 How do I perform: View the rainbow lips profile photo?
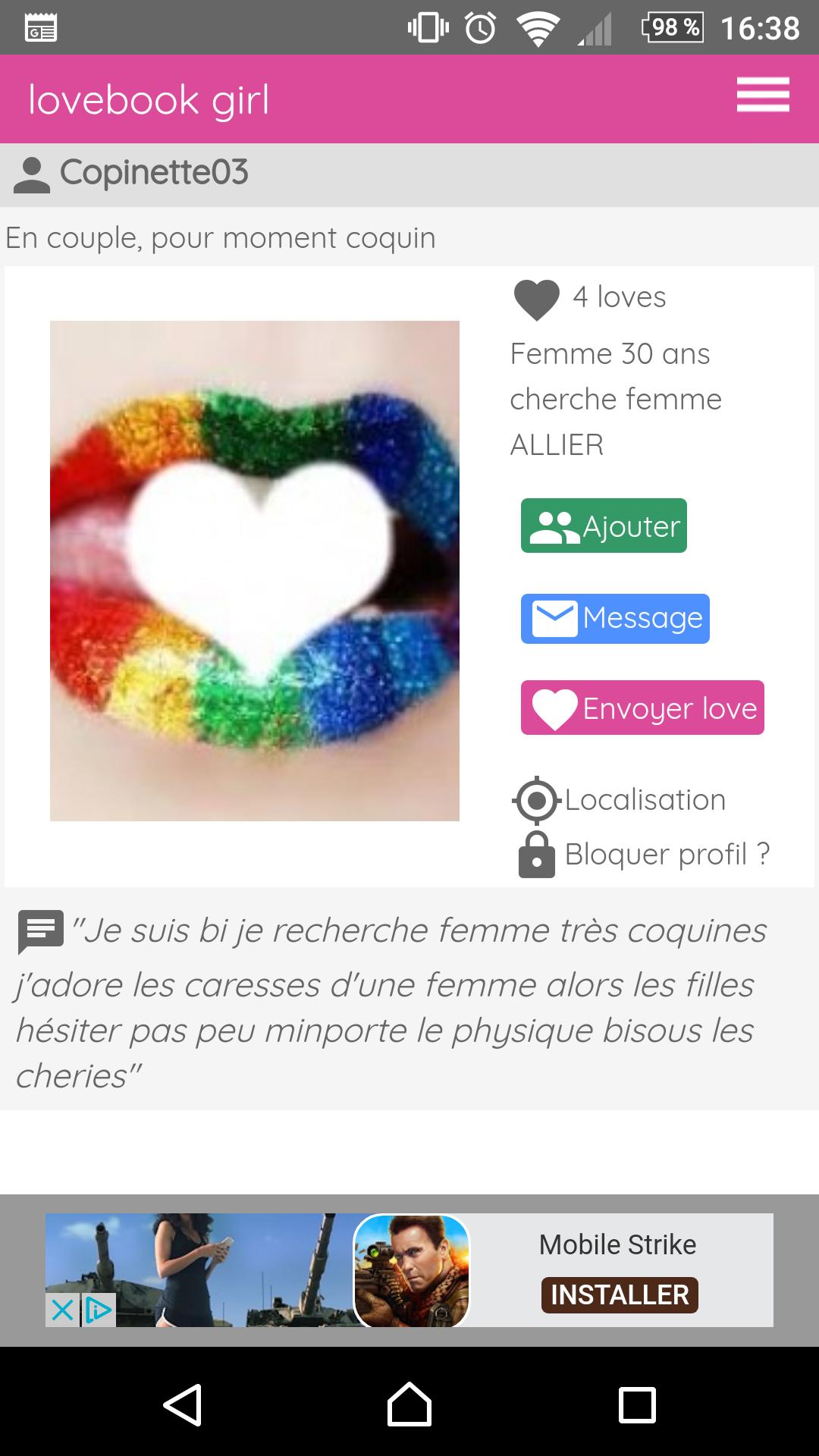pyautogui.click(x=255, y=572)
